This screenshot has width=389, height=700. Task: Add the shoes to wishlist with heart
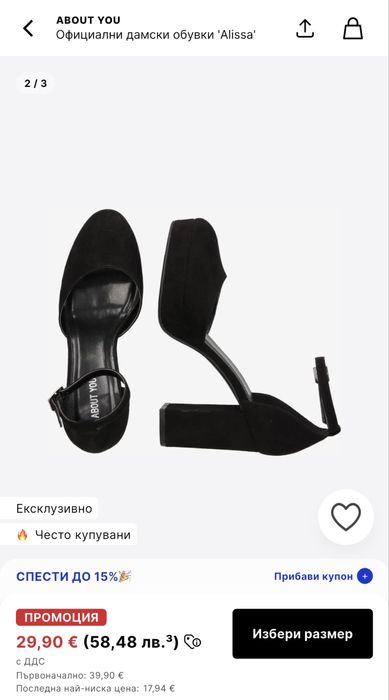click(x=346, y=517)
